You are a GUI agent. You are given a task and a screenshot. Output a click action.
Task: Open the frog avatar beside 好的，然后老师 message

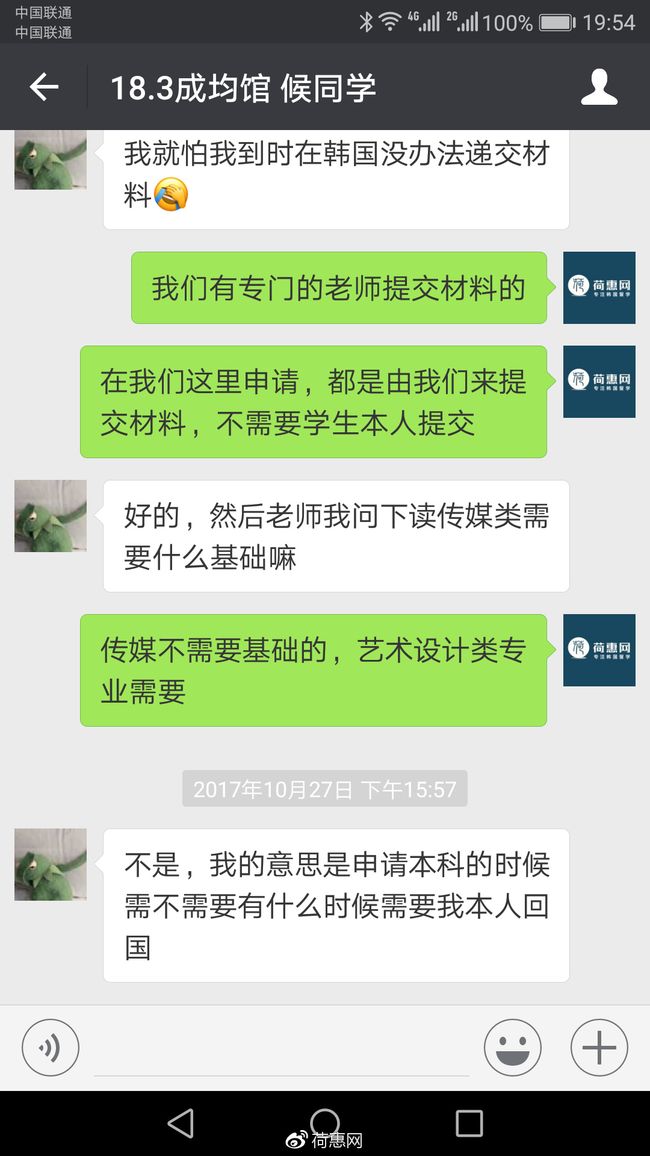[50, 516]
